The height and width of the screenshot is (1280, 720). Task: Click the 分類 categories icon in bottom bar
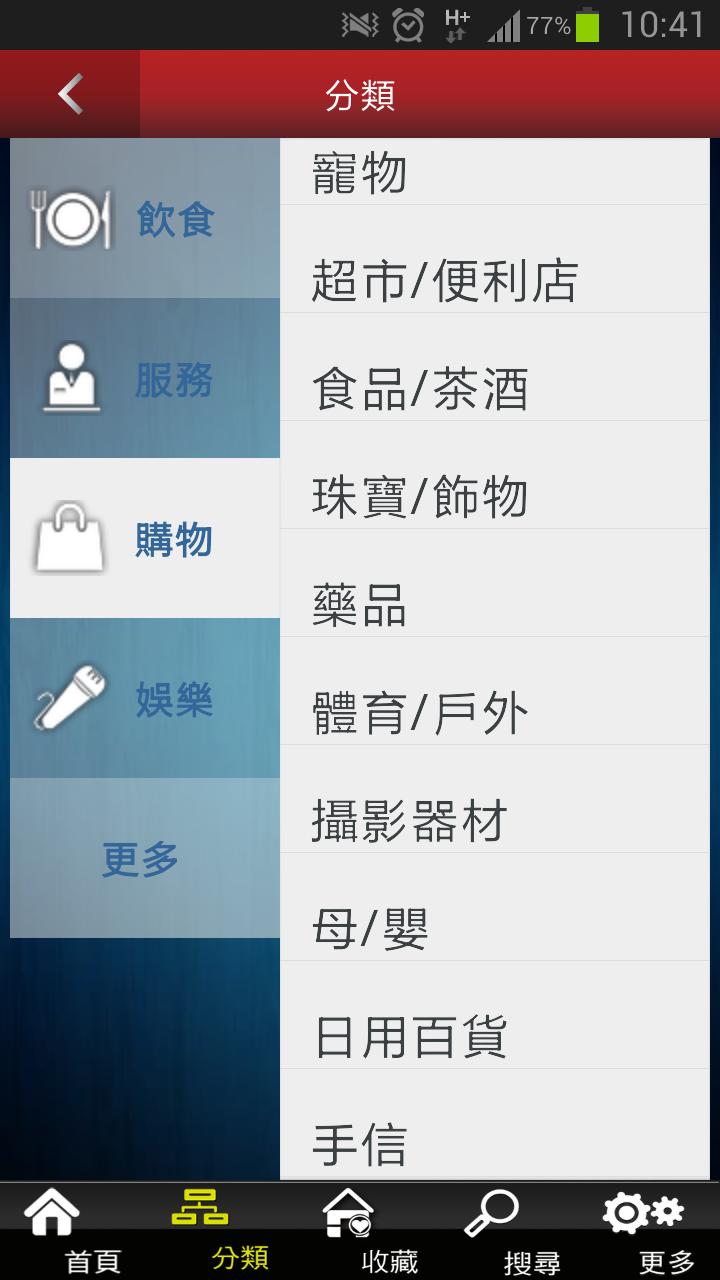coord(195,1210)
